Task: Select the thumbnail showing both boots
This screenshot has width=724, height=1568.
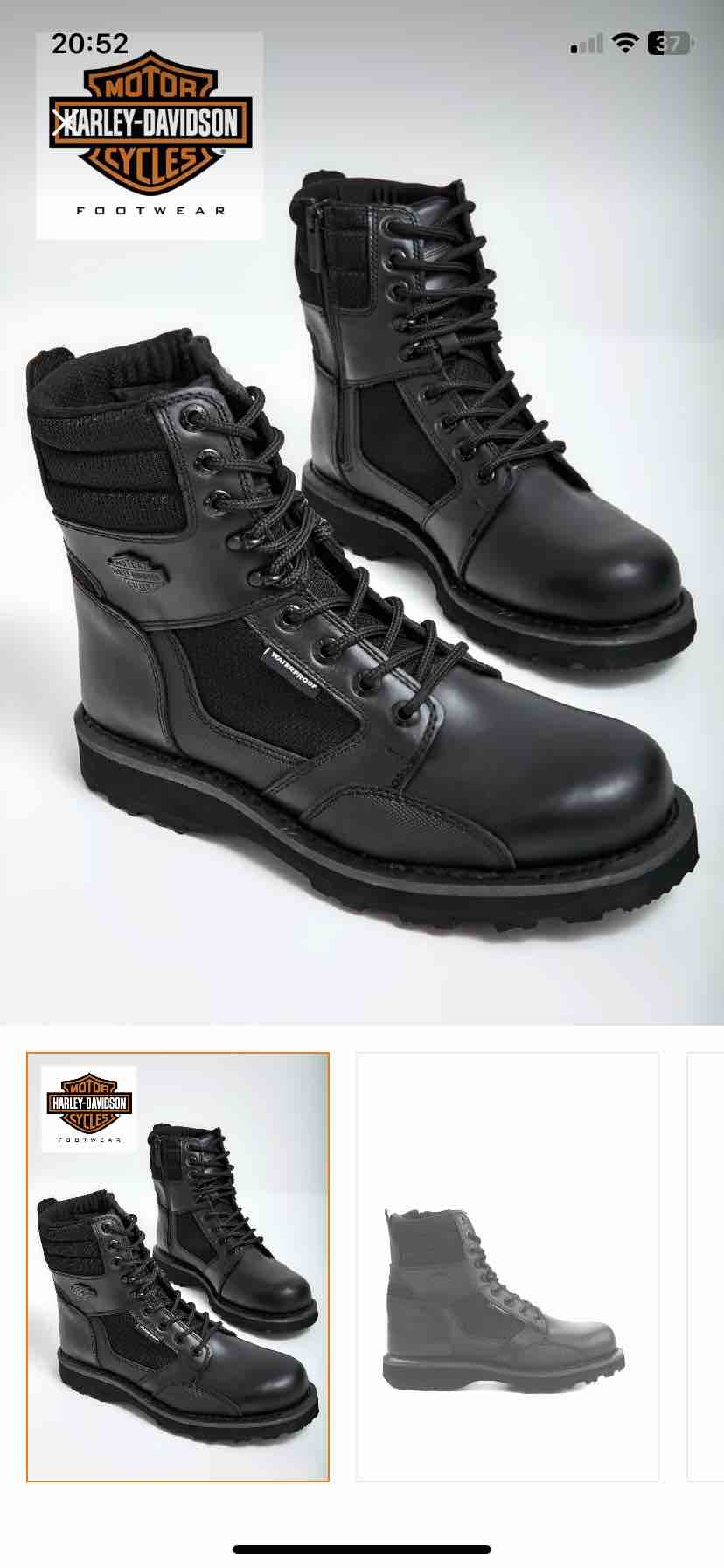Action: coord(178,1266)
